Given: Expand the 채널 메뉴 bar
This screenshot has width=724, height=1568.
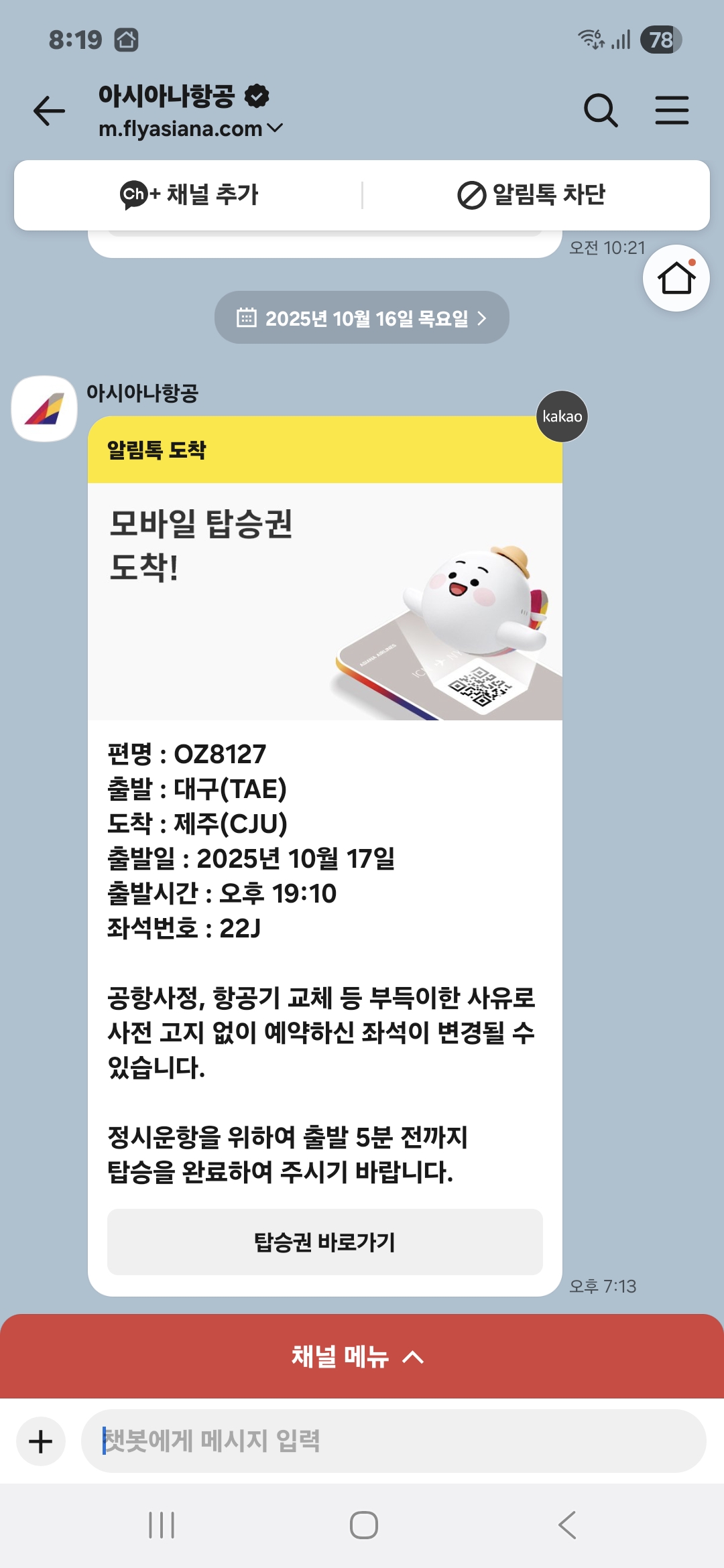Looking at the screenshot, I should [362, 1357].
